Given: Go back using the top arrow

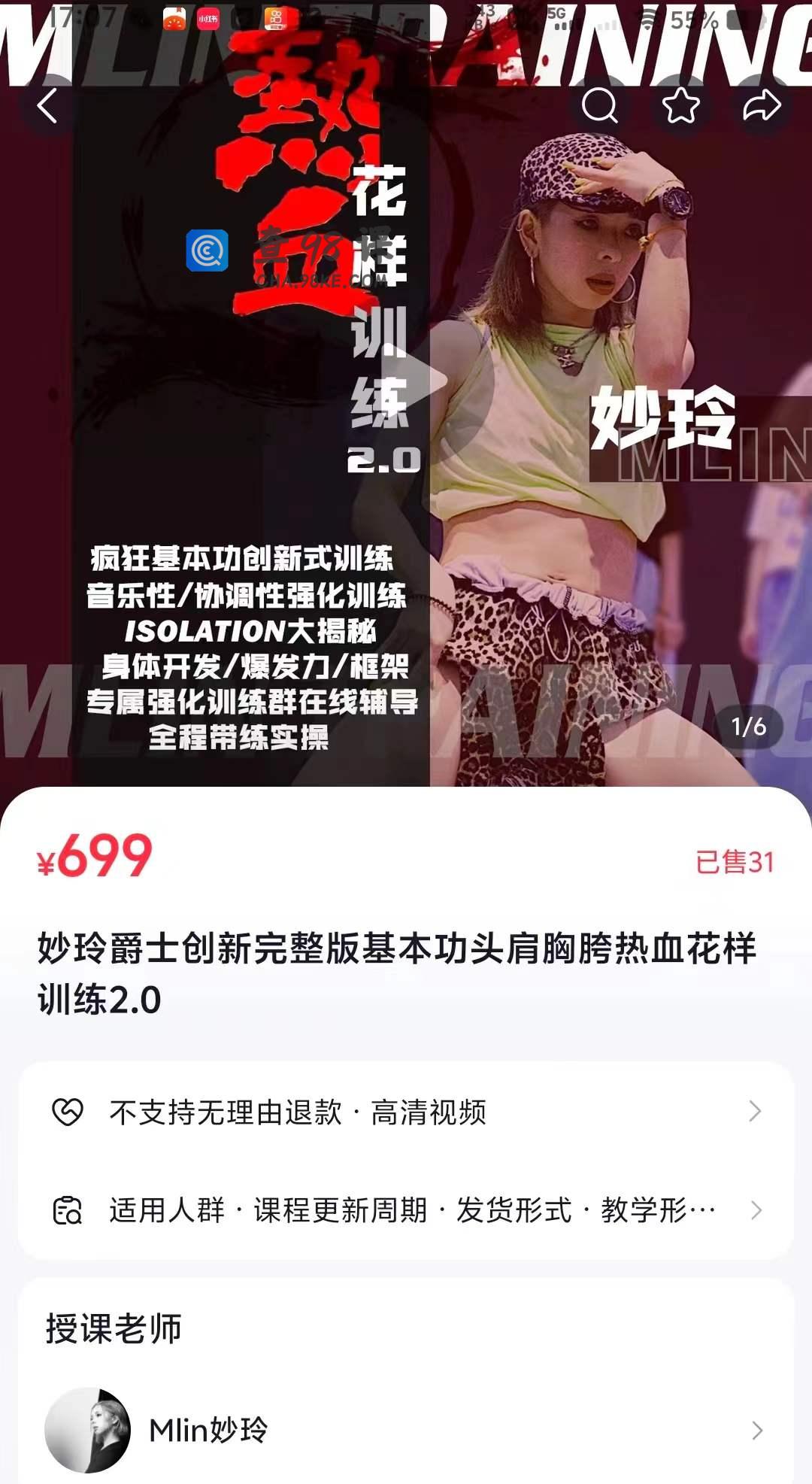Looking at the screenshot, I should coord(48,106).
